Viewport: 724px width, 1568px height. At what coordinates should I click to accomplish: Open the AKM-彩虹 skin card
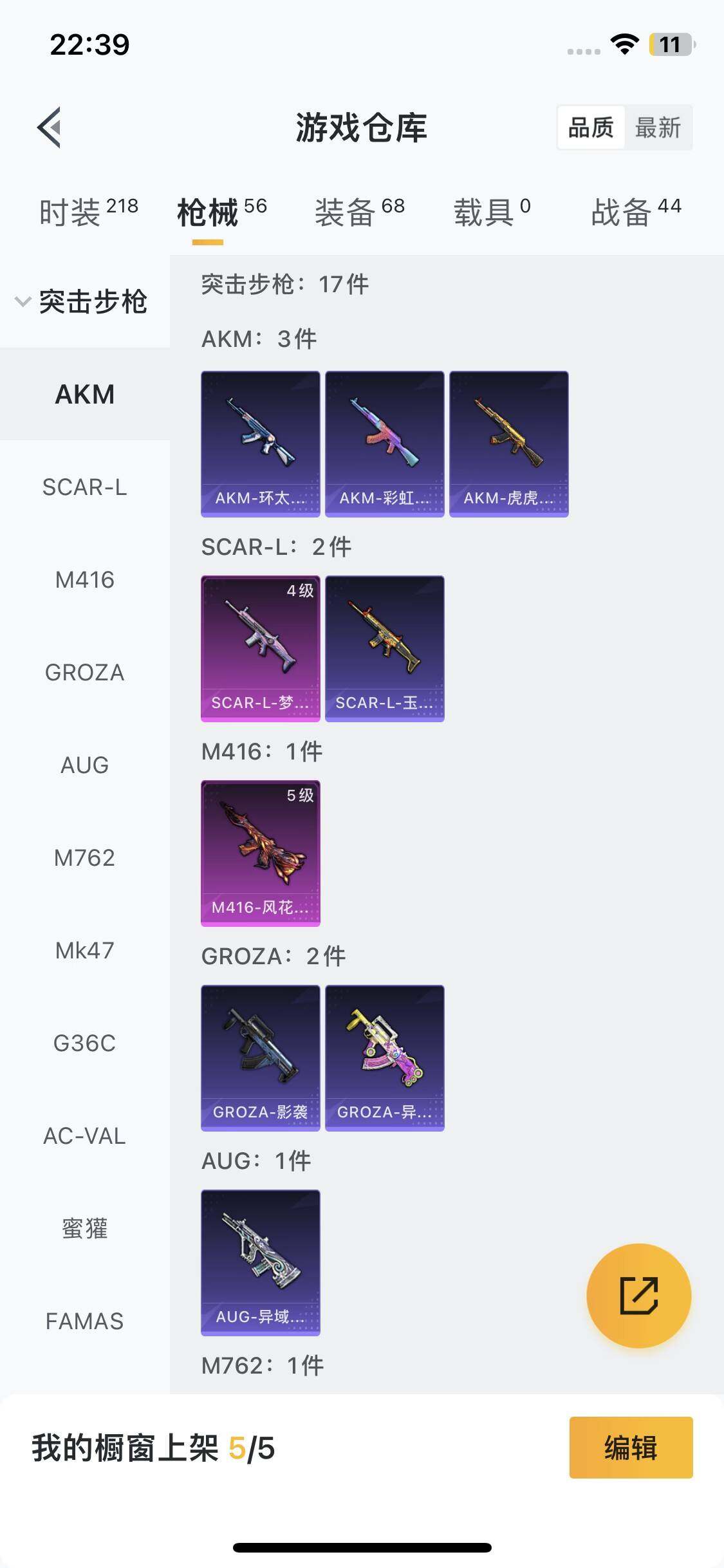pos(384,443)
